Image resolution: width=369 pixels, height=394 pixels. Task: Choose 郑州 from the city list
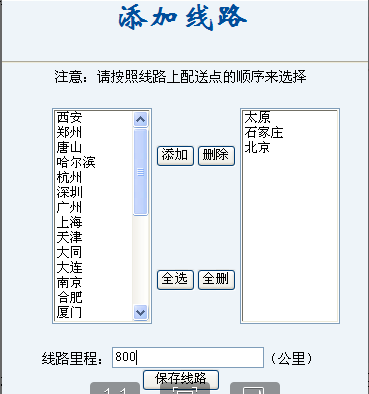(x=94, y=132)
